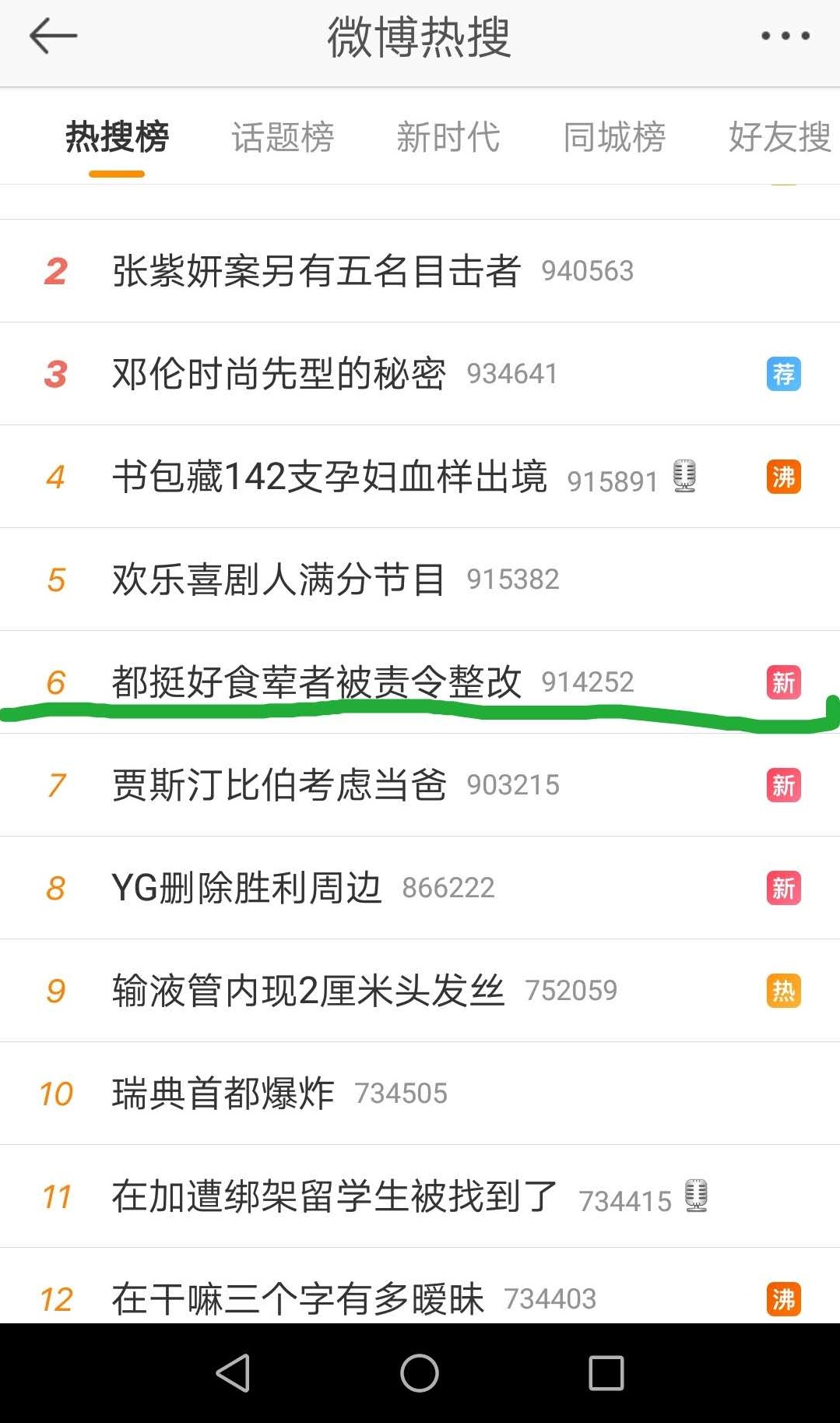Open 输液管内现2厘米头发丝 topic
Image resolution: width=840 pixels, height=1423 pixels.
(308, 991)
